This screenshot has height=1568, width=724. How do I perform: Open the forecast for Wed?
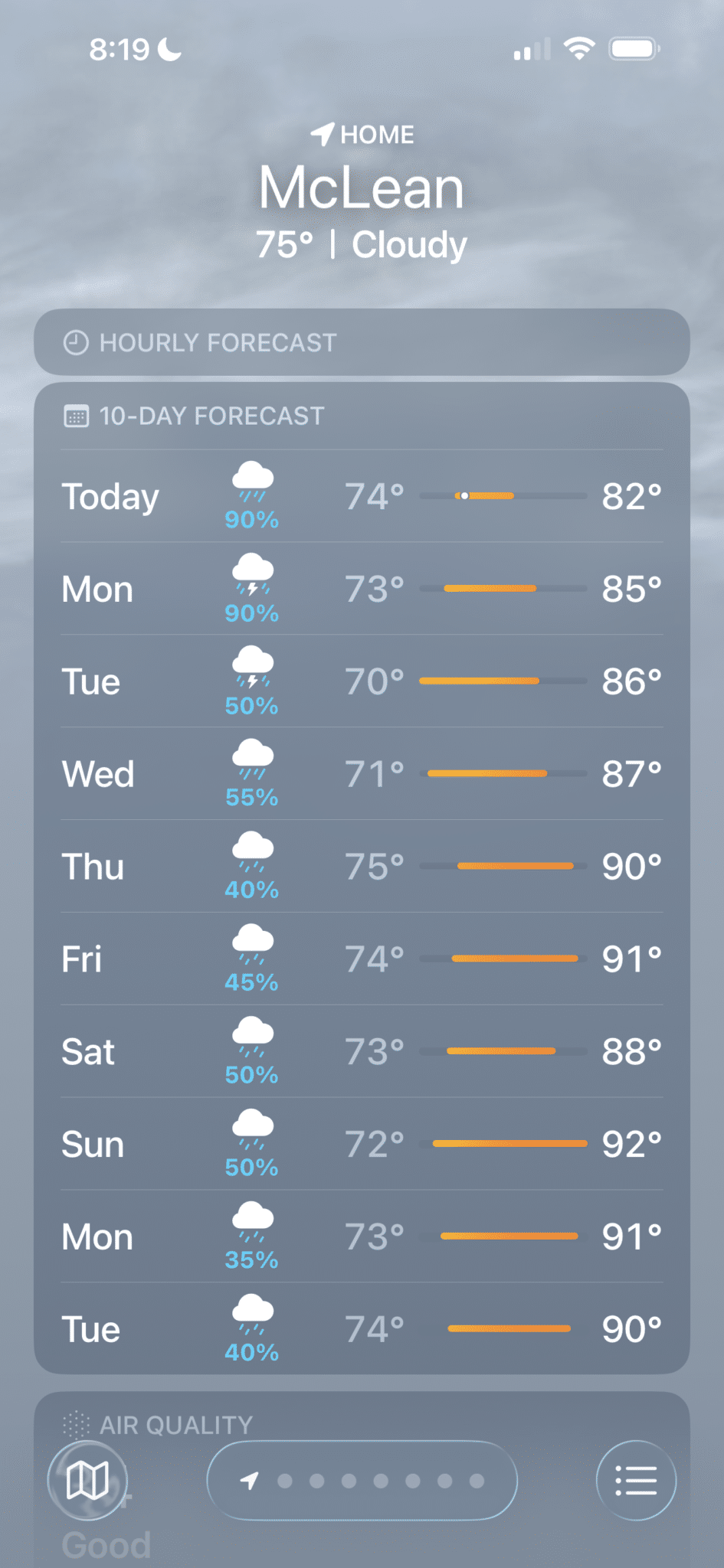[362, 773]
